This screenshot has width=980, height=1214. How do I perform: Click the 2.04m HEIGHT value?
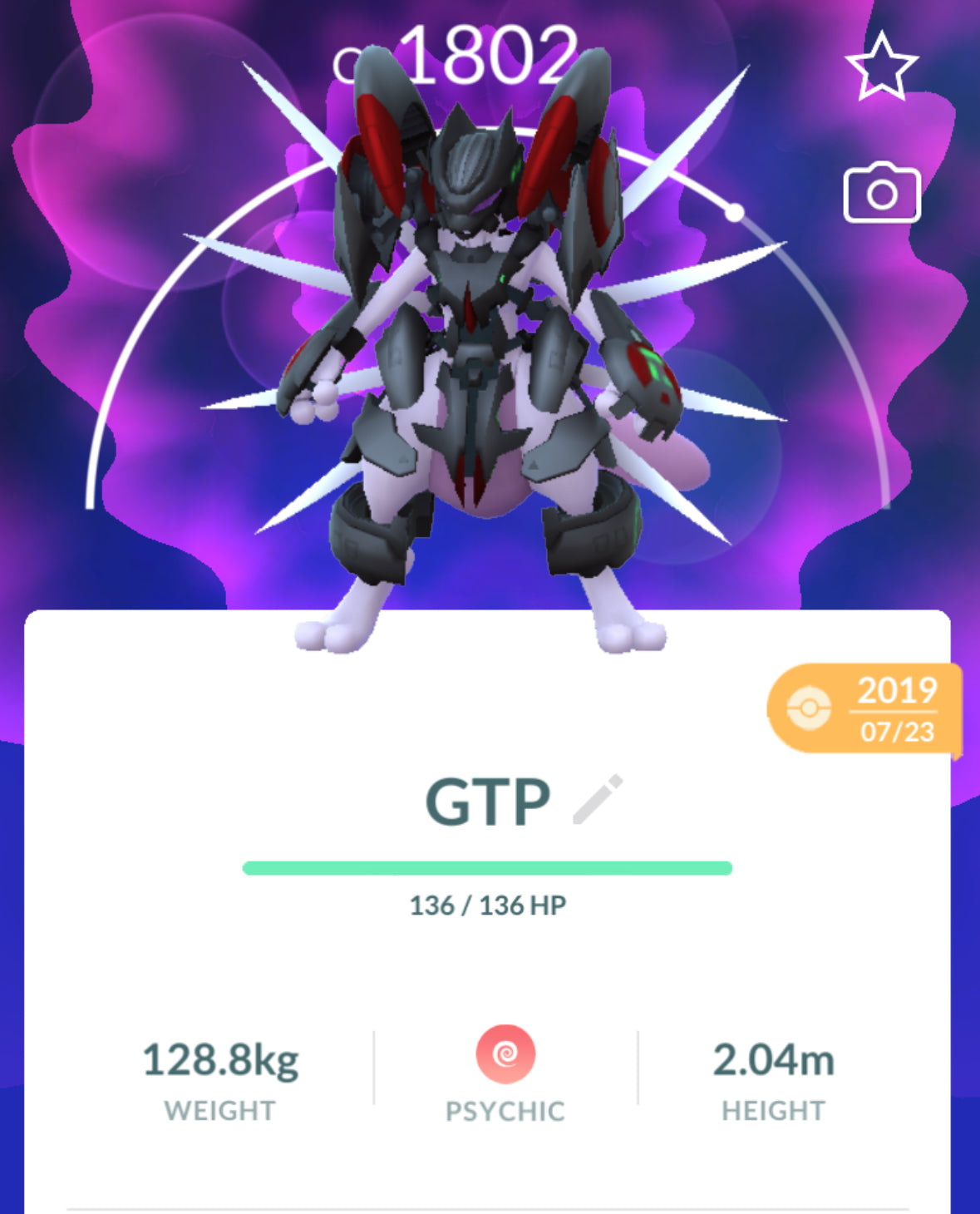click(771, 1059)
